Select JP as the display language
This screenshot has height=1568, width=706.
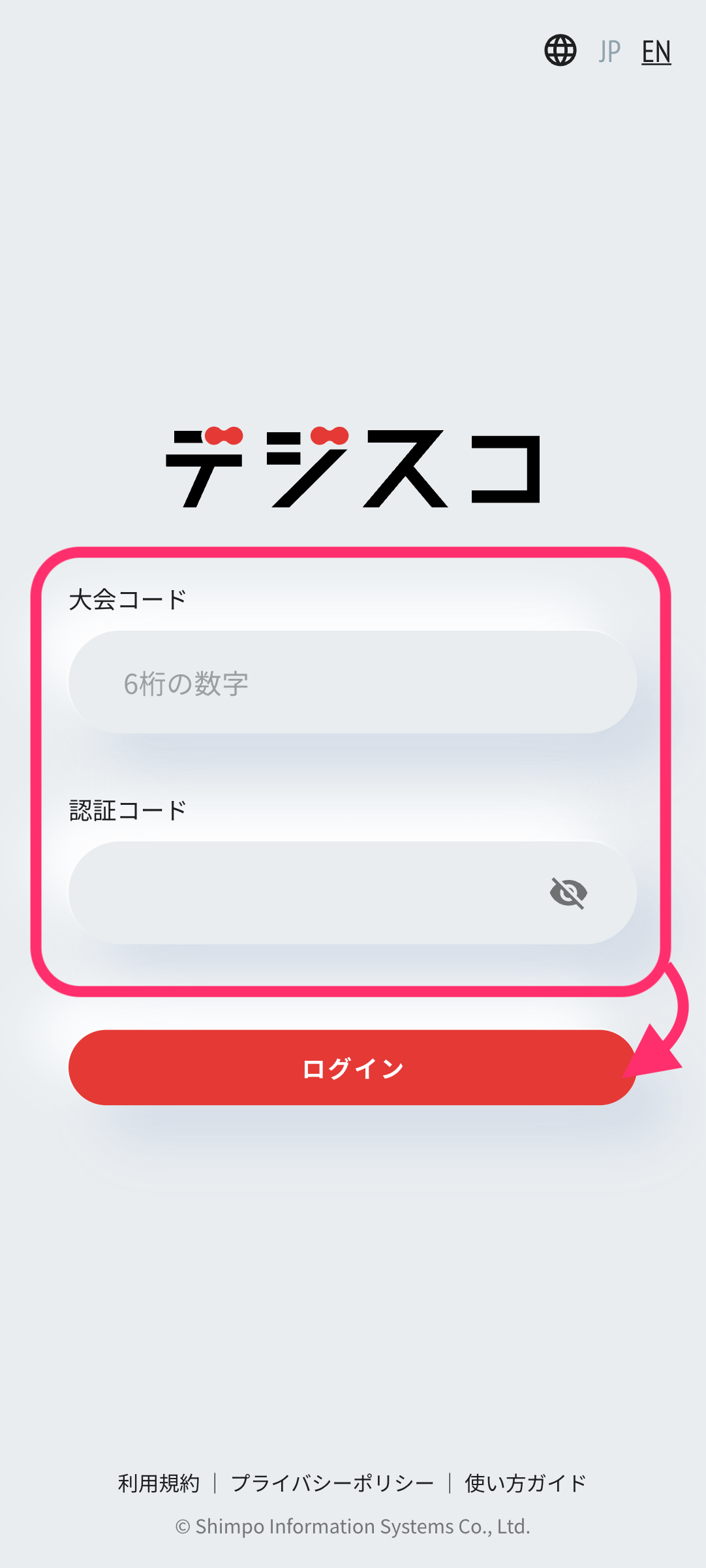click(608, 50)
